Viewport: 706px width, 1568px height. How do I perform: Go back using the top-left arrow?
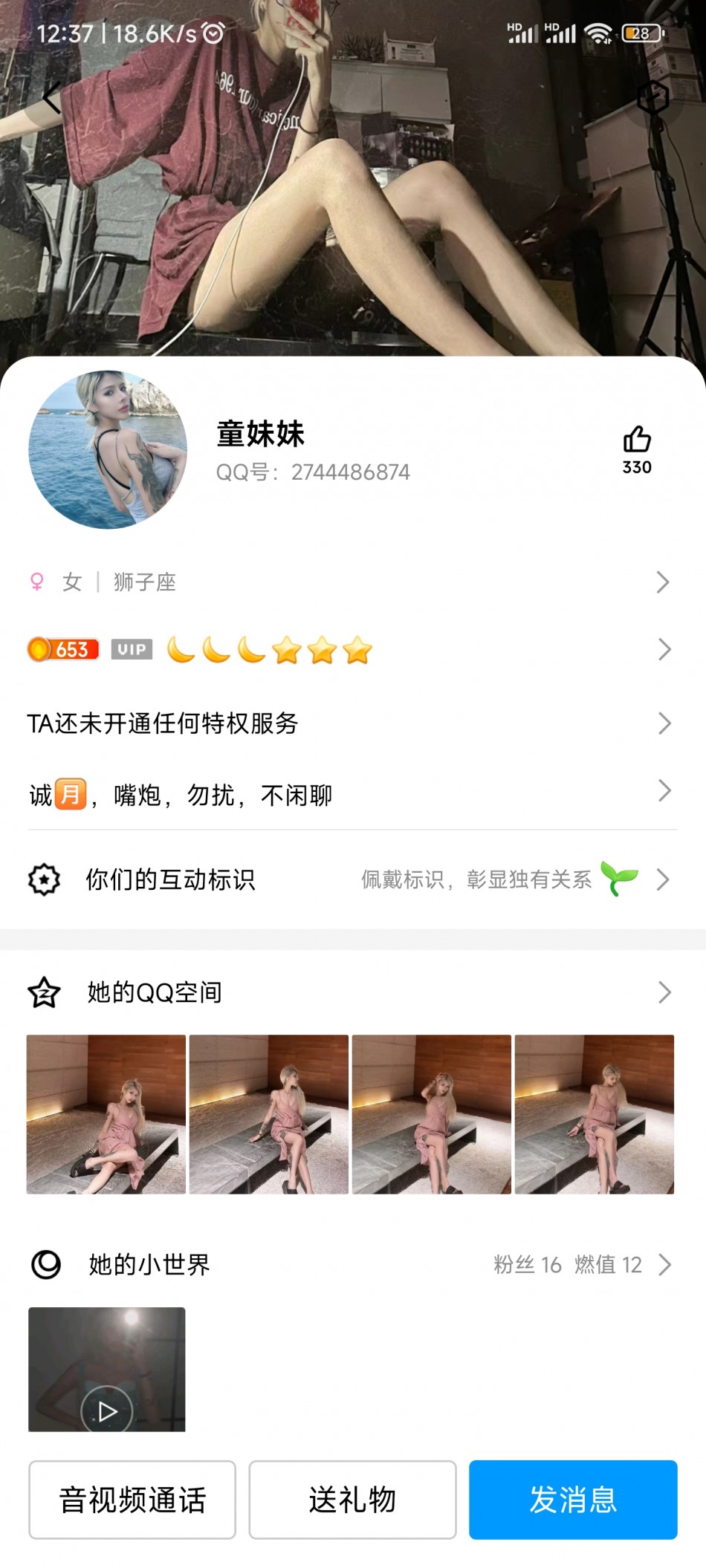point(52,97)
